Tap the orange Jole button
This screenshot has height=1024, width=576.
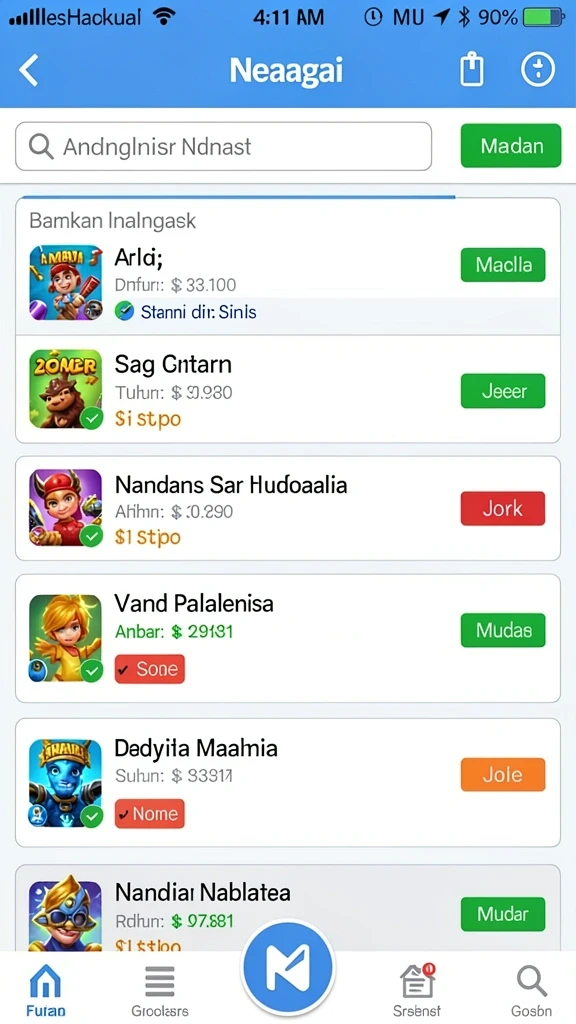(x=503, y=775)
